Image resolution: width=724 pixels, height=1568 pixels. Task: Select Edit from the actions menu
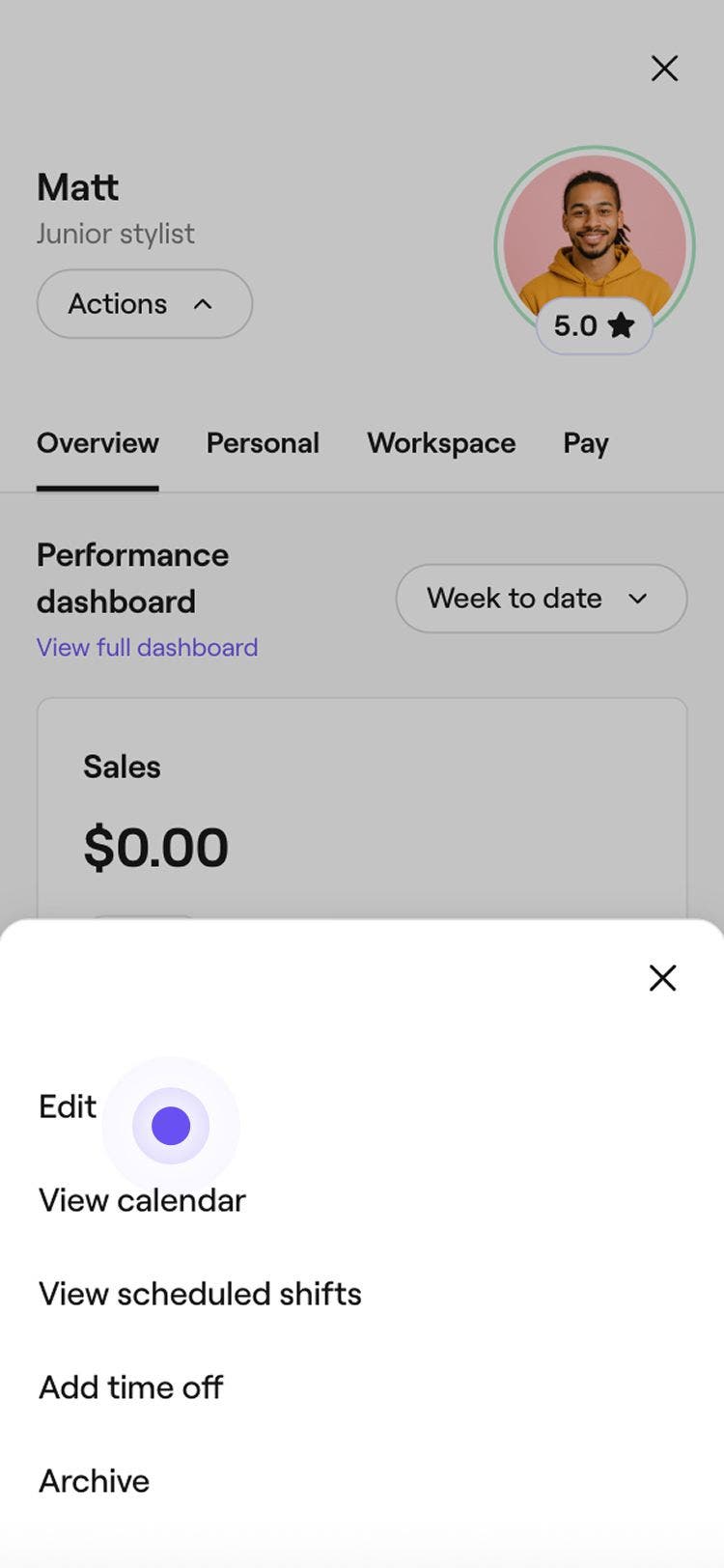[68, 1106]
